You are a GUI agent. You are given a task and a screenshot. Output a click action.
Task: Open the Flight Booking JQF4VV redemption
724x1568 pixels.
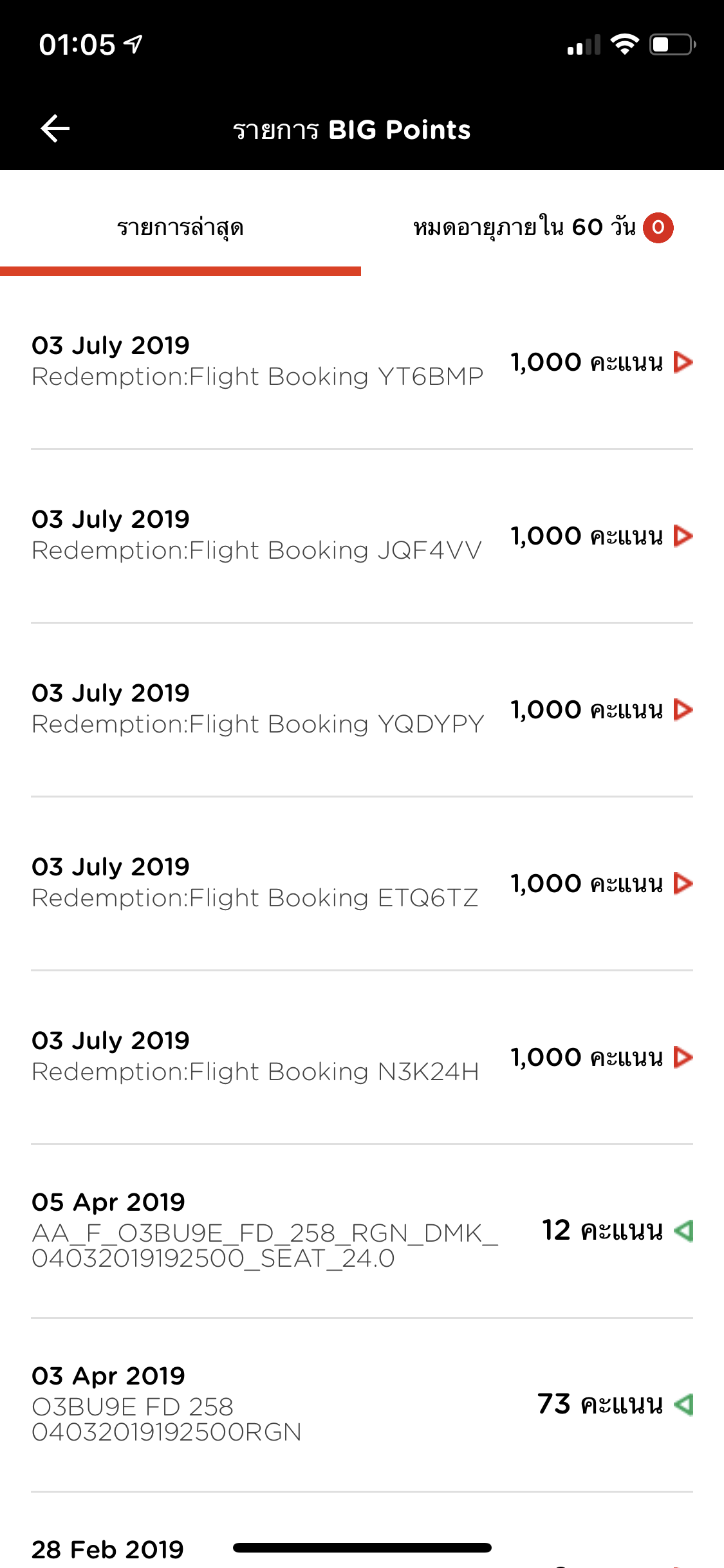[x=362, y=536]
